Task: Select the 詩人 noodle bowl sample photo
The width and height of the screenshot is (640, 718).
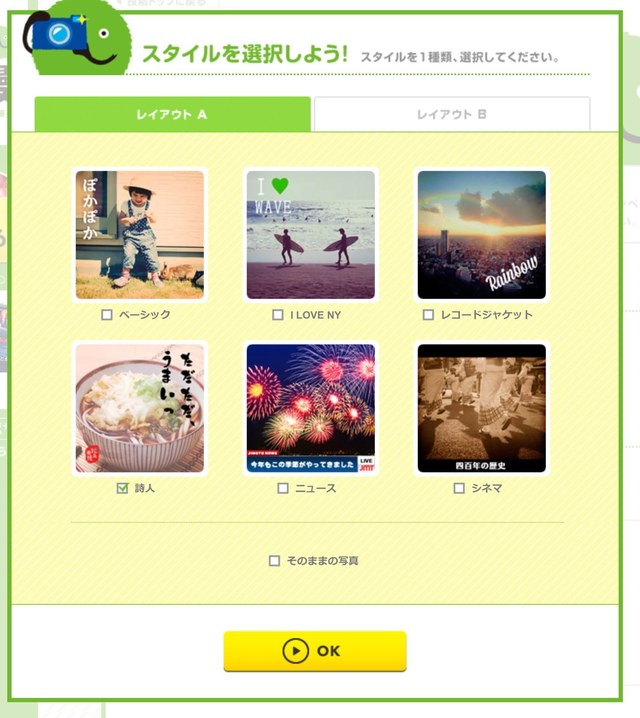Action: coord(140,408)
